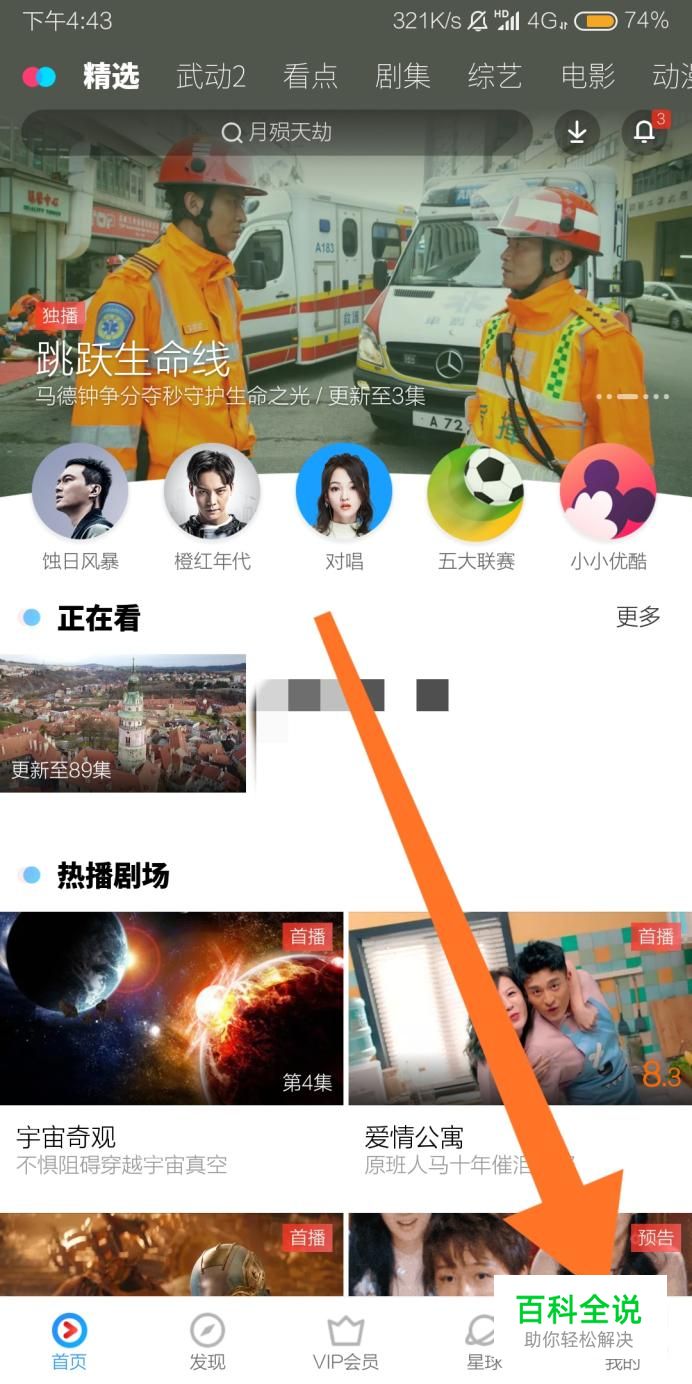Viewport: 692px width, 1384px height.
Task: Switch to the 电影 tab
Action: [588, 76]
